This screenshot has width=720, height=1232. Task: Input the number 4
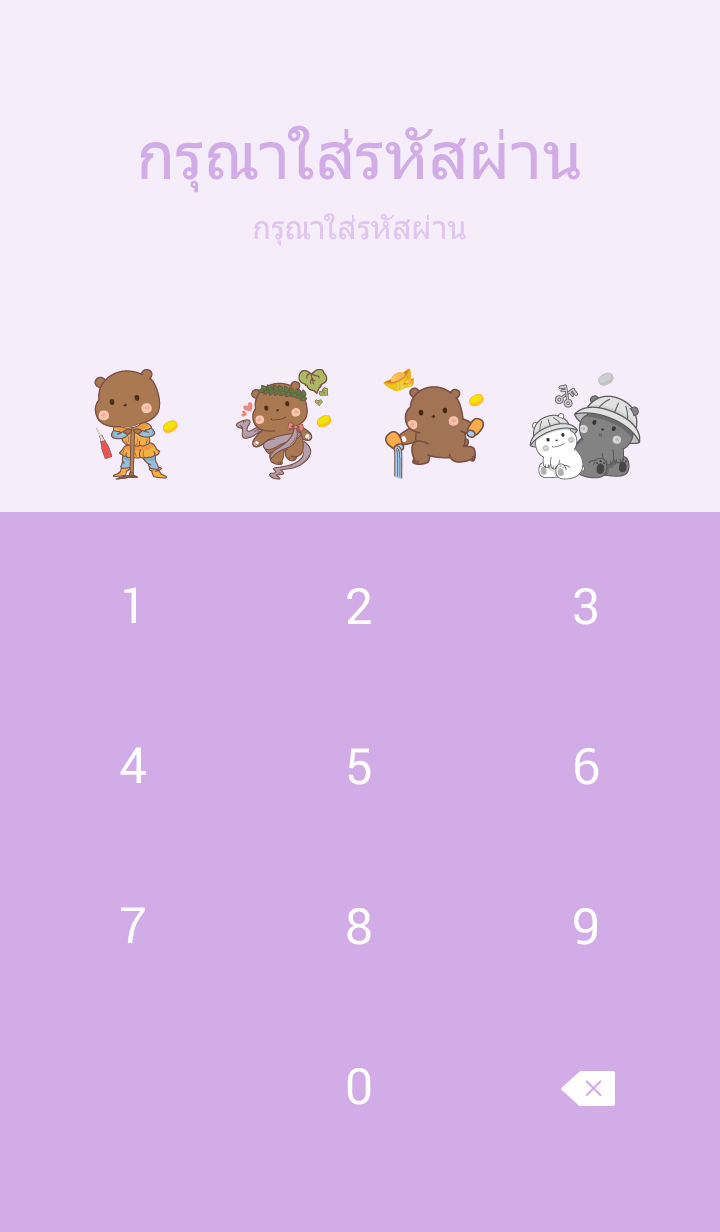[x=133, y=766]
